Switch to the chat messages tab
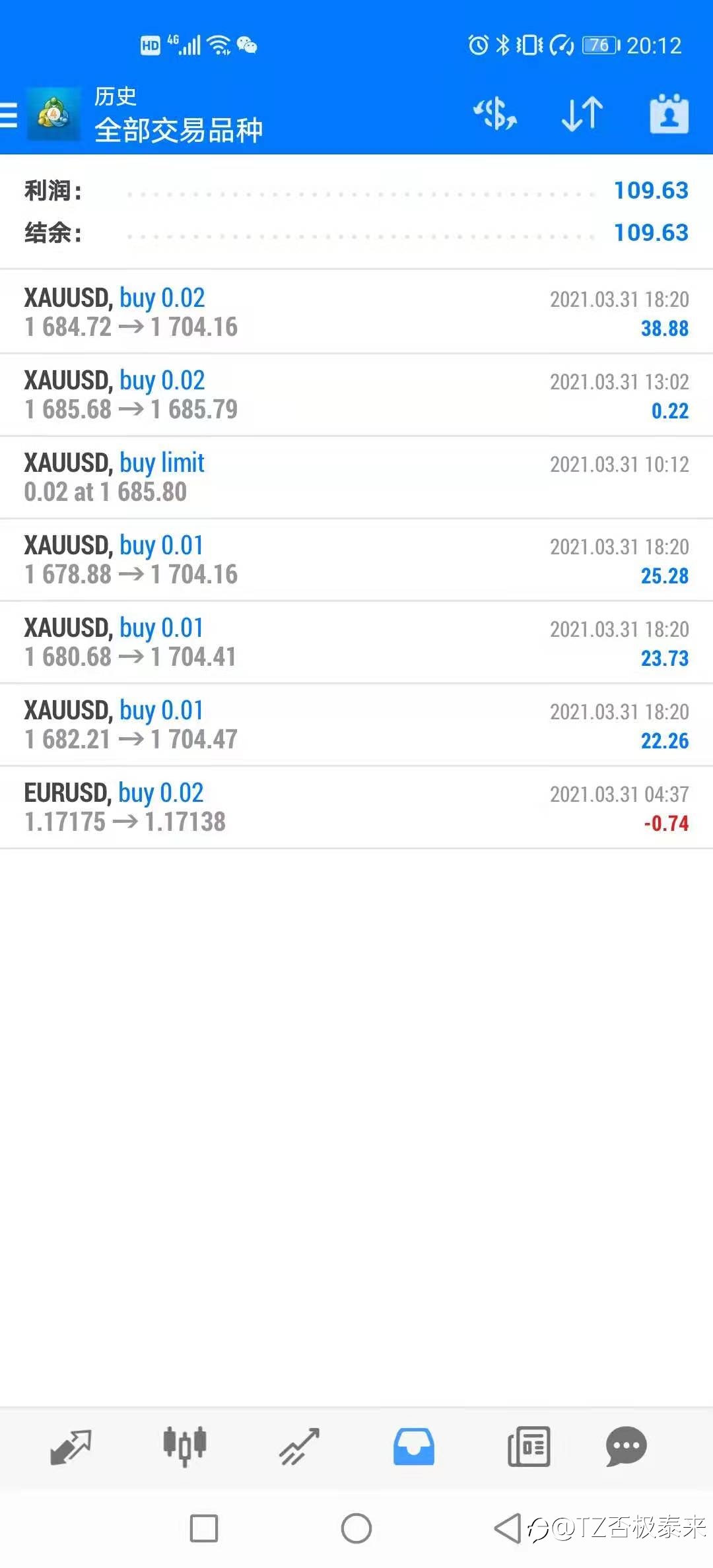Image resolution: width=713 pixels, height=1568 pixels. coord(626,1447)
